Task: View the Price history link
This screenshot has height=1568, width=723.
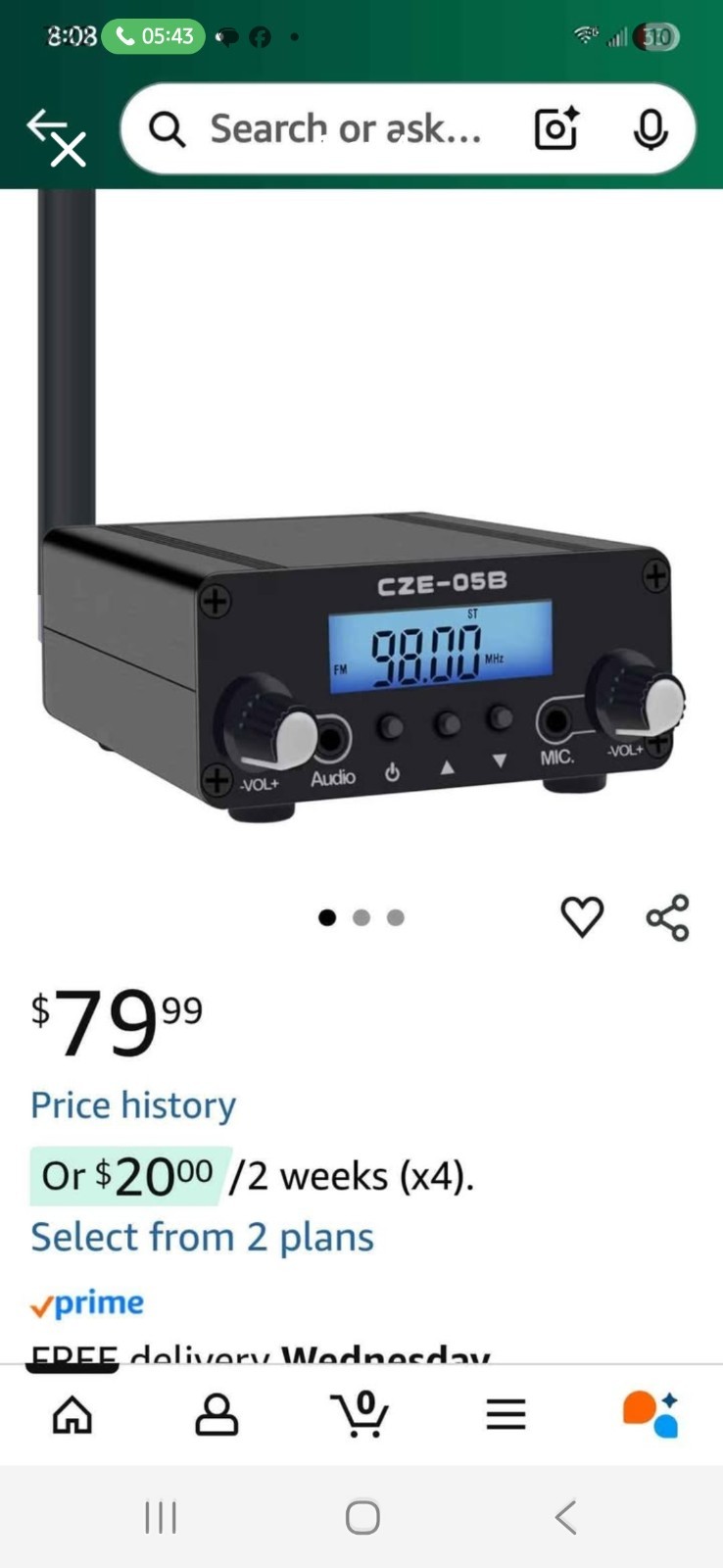Action: [x=133, y=1105]
